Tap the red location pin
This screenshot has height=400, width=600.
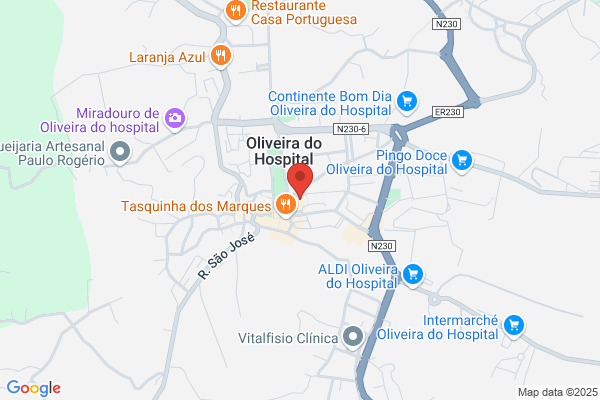[300, 180]
